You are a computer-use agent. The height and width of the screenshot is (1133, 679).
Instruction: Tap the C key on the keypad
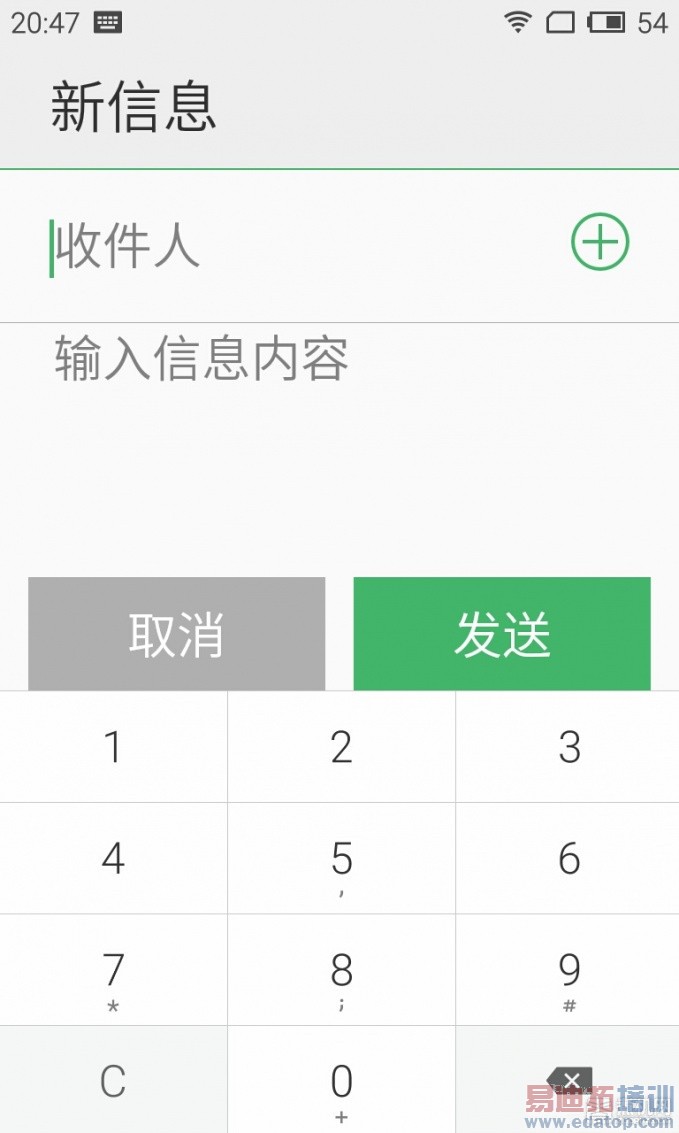[x=113, y=1081]
